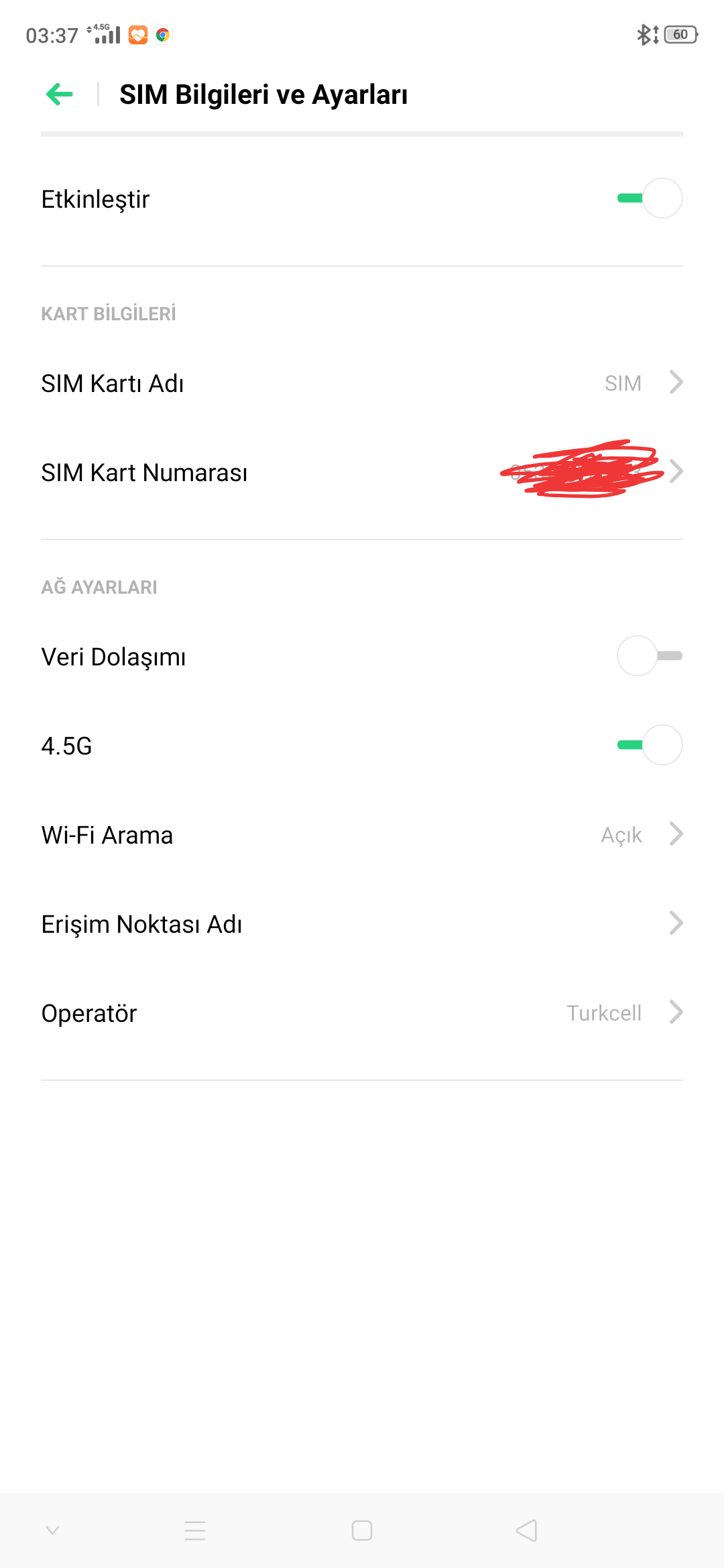Open SIM Kartı Adı setting
Image resolution: width=724 pixels, height=1568 pixels.
(362, 383)
